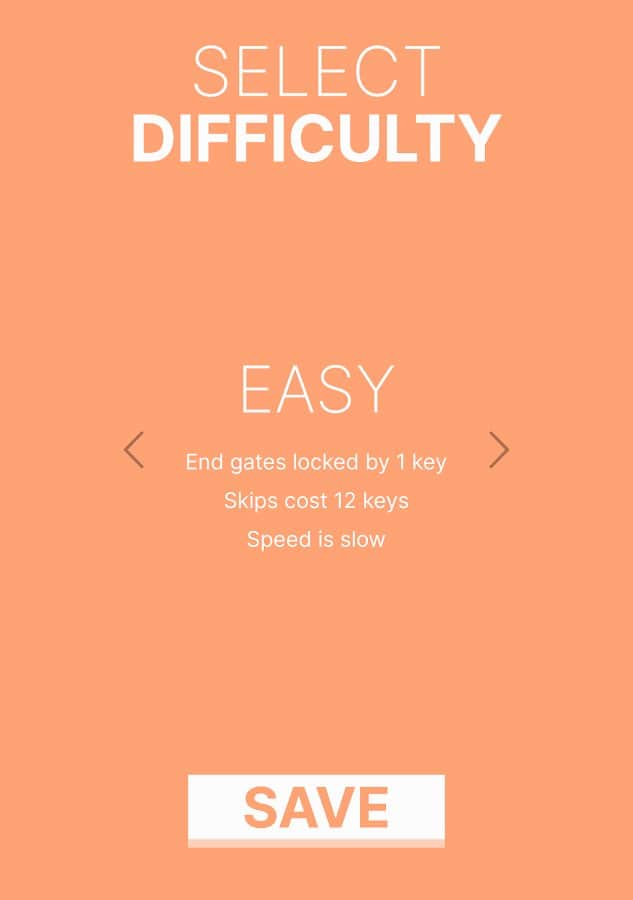Tap the left arrow to see the previous difficulty
The image size is (633, 900).
(134, 450)
